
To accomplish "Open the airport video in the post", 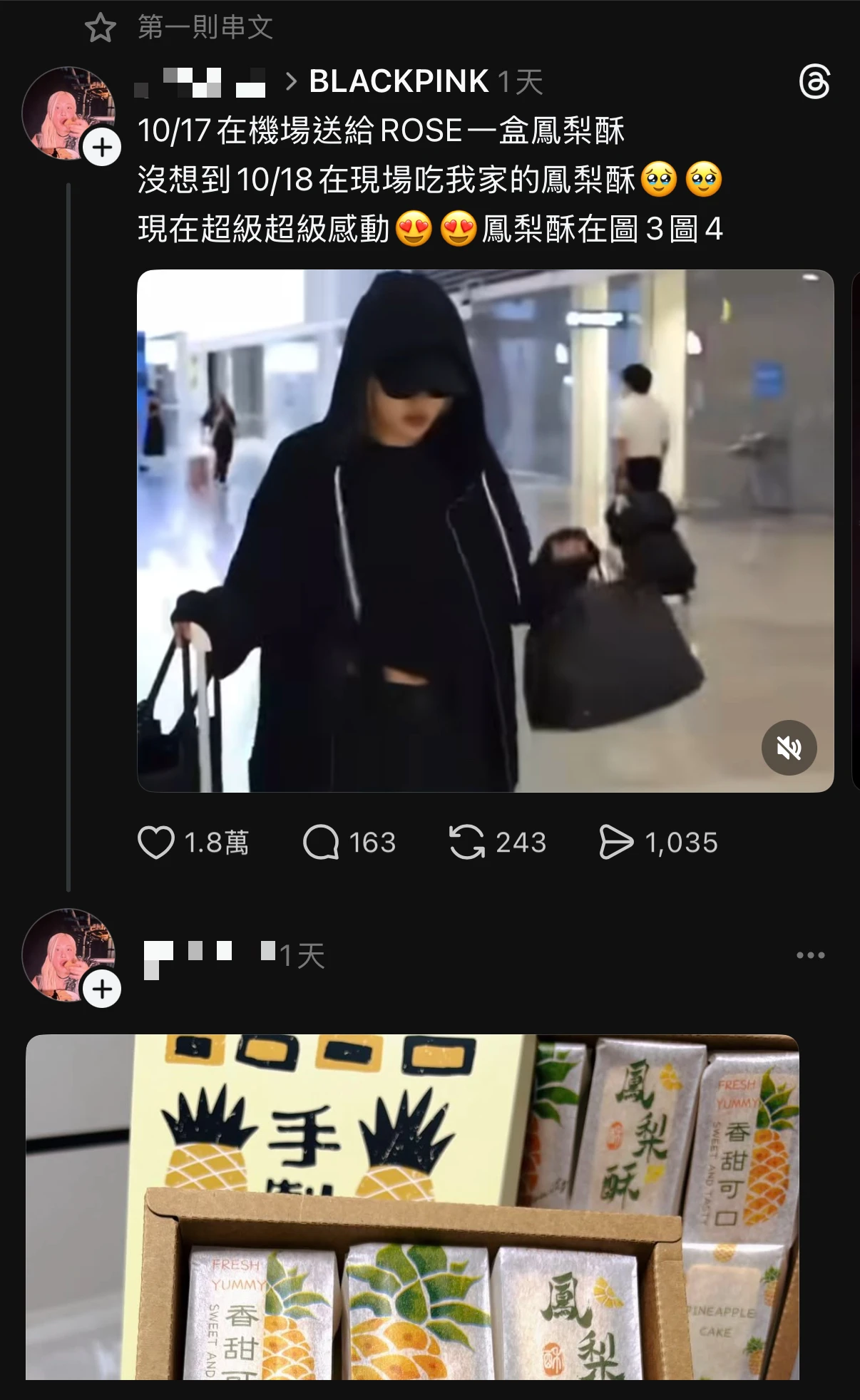I will click(x=485, y=530).
